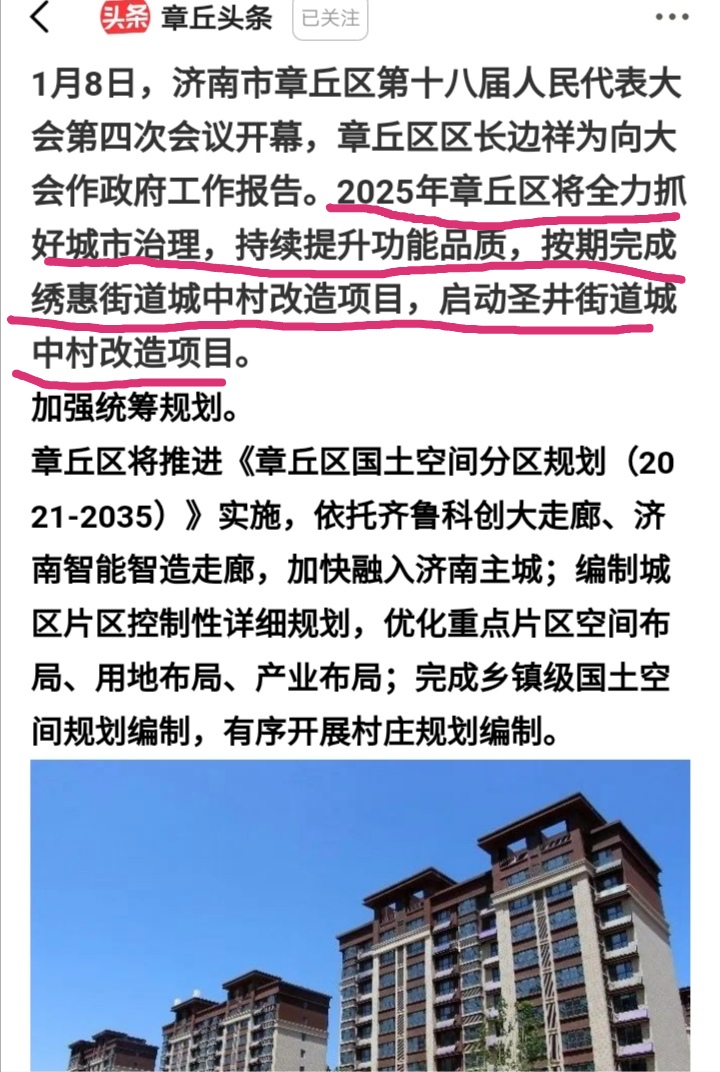720x1072 pixels.
Task: Tap the 已关注 follow button
Action: [x=329, y=18]
